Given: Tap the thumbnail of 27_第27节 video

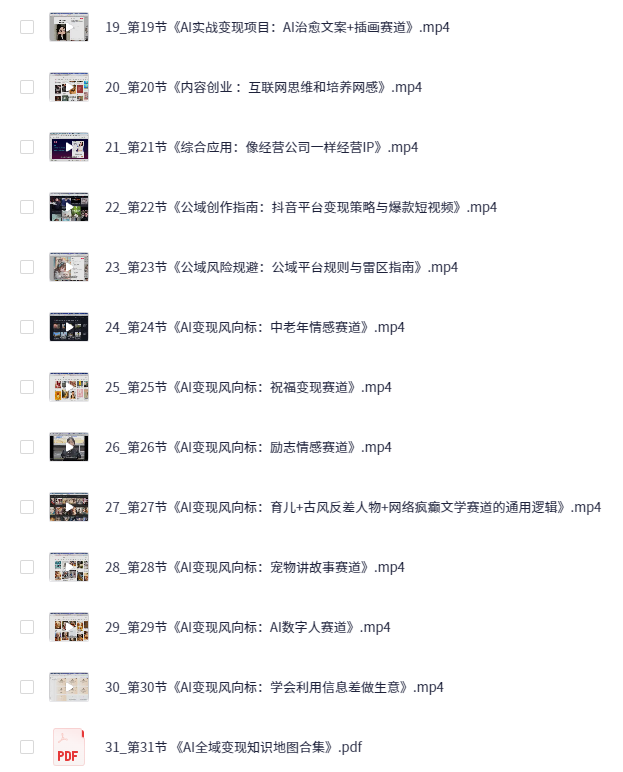Looking at the screenshot, I should click(x=69, y=507).
